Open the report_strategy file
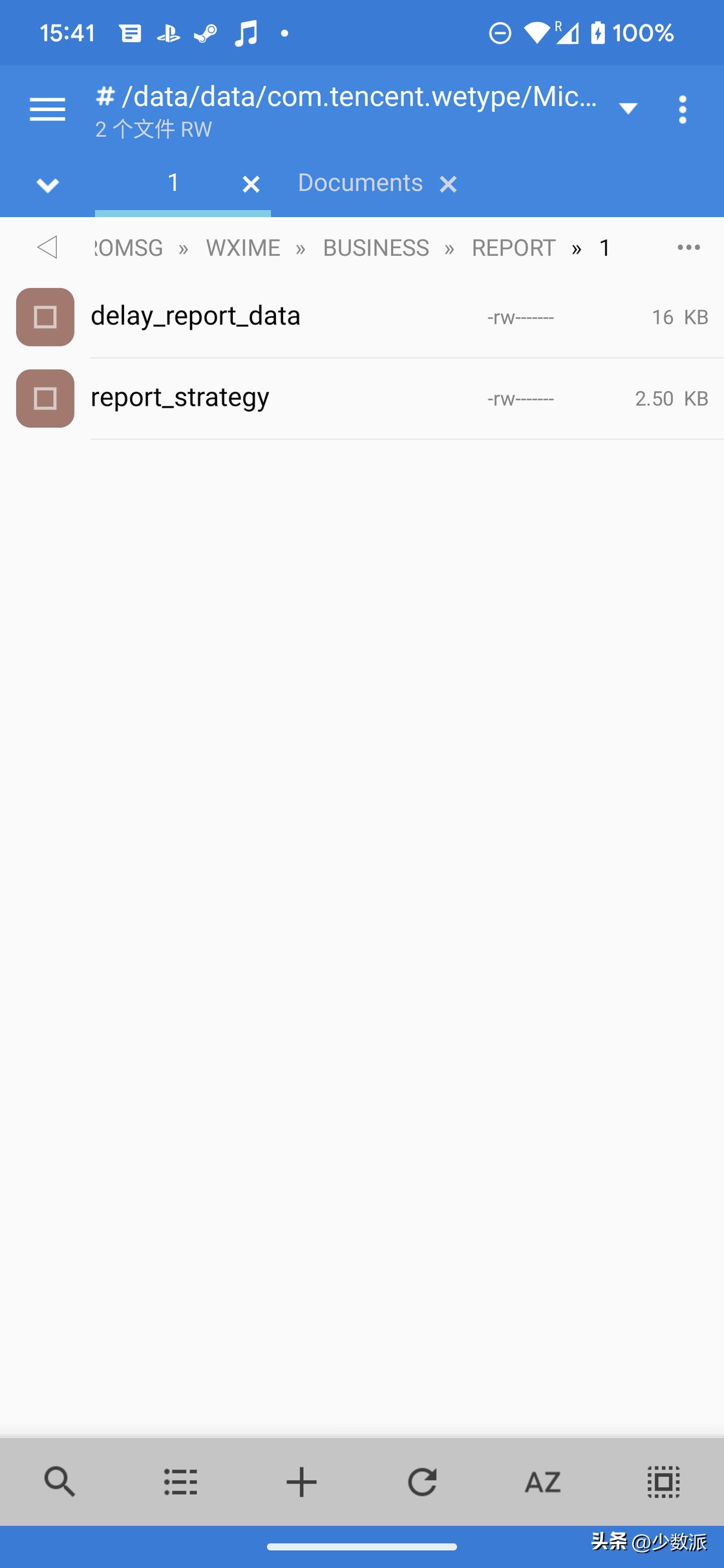The height and width of the screenshot is (1568, 724). [180, 398]
